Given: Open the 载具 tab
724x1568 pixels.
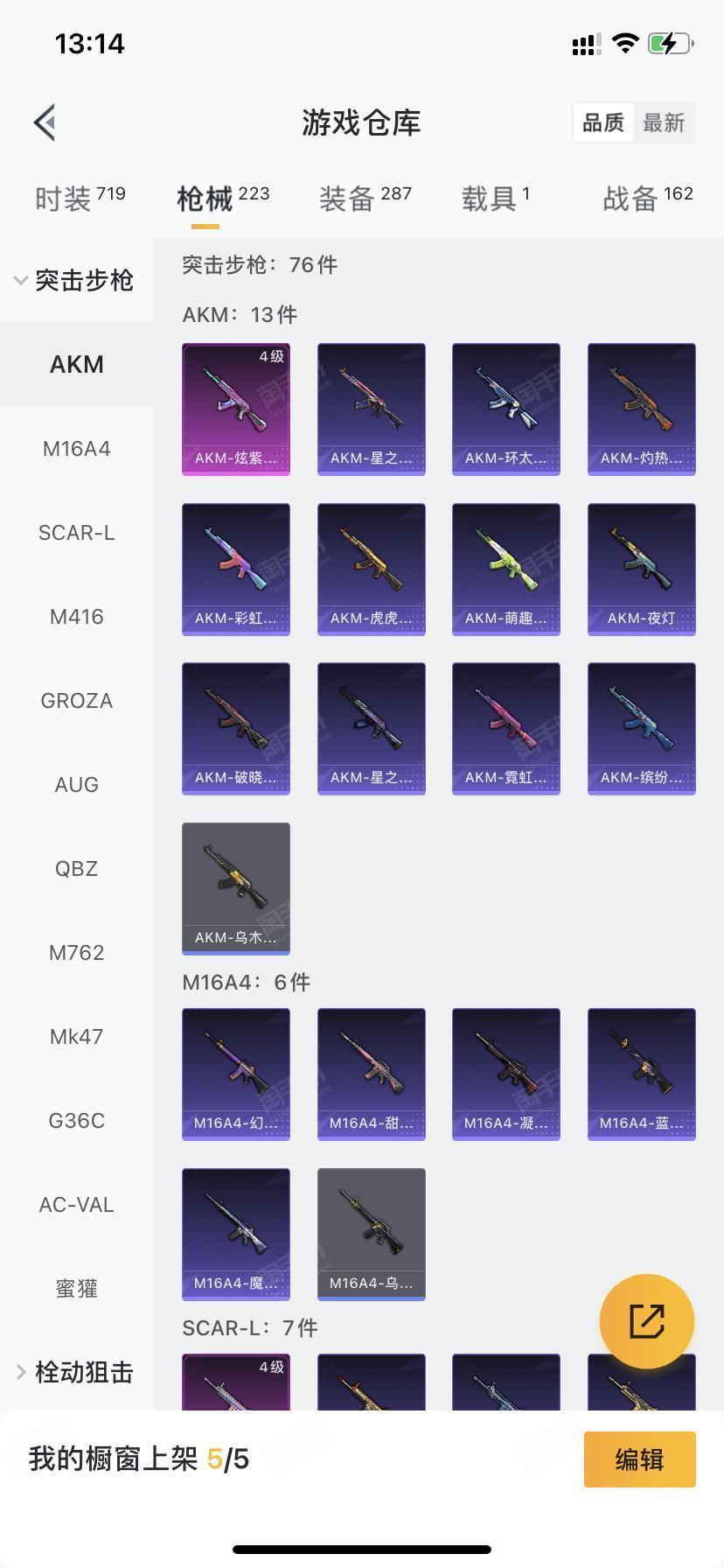Looking at the screenshot, I should pos(495,199).
